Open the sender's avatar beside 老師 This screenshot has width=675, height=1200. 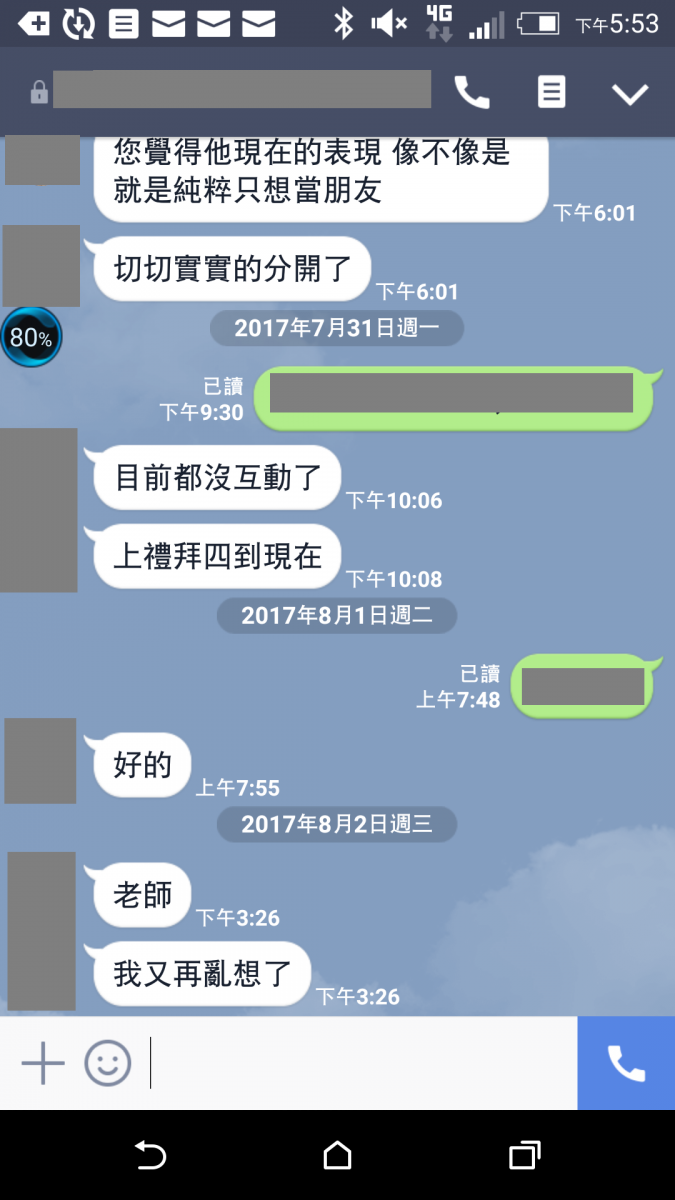coord(41,930)
